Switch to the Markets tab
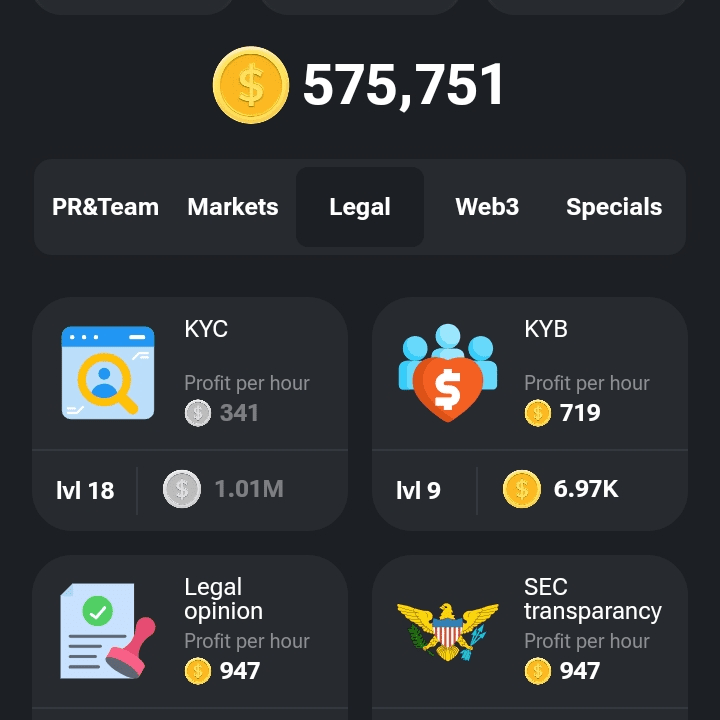This screenshot has width=720, height=720. pos(233,207)
